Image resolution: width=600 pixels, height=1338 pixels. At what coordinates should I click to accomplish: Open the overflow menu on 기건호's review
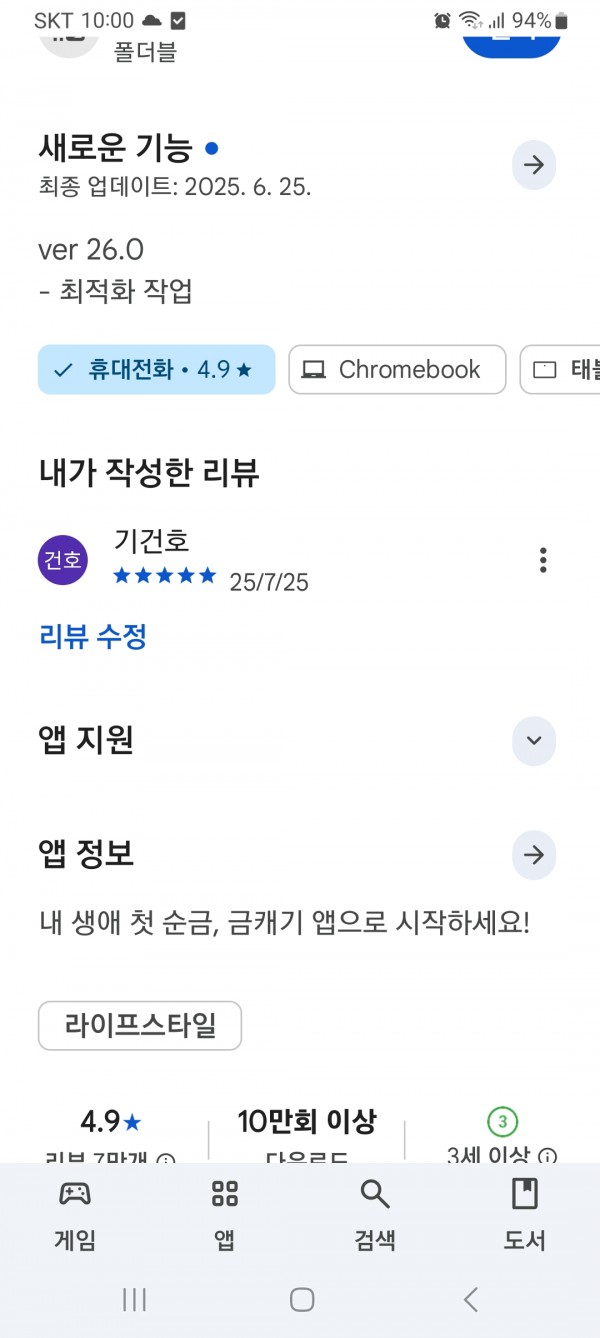coord(543,560)
